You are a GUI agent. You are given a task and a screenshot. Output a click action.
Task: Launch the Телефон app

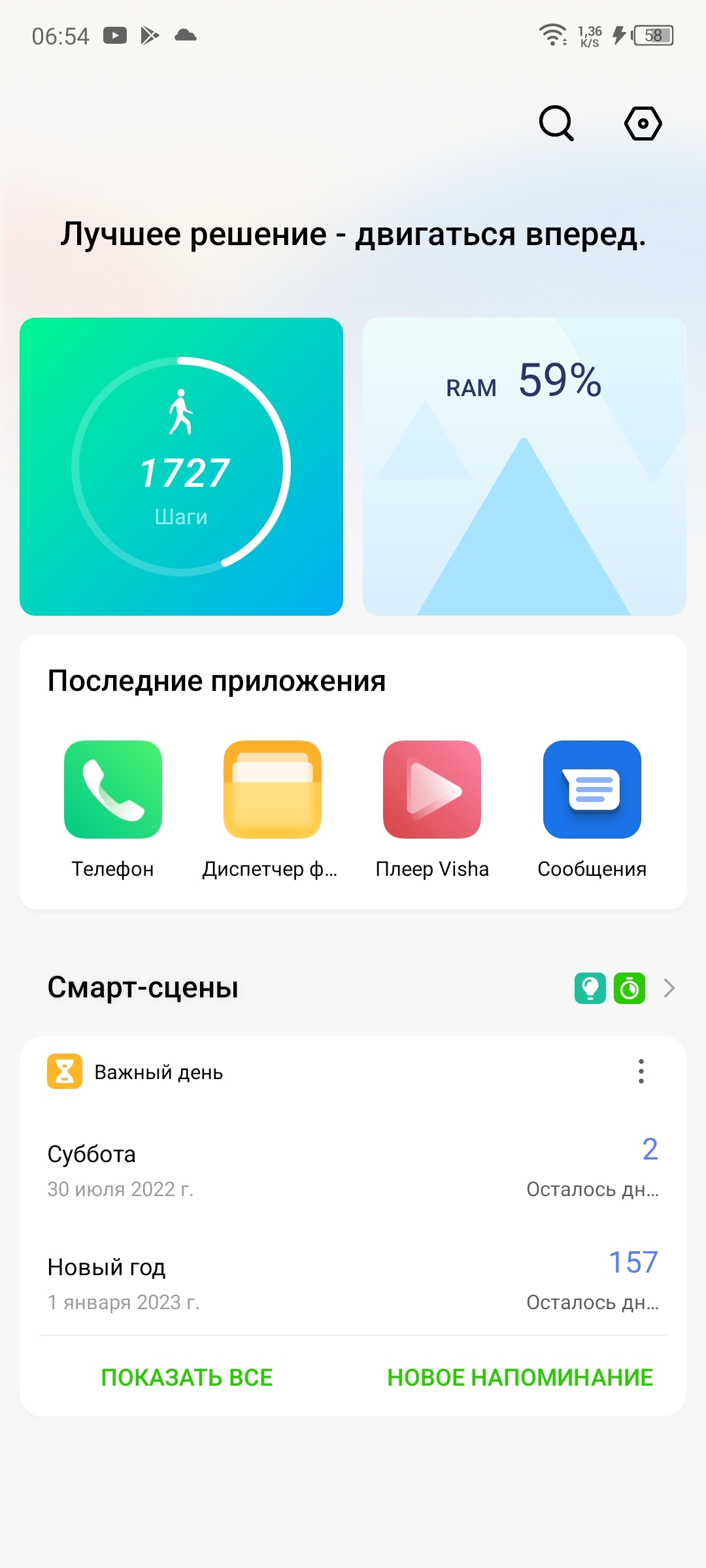pyautogui.click(x=113, y=790)
